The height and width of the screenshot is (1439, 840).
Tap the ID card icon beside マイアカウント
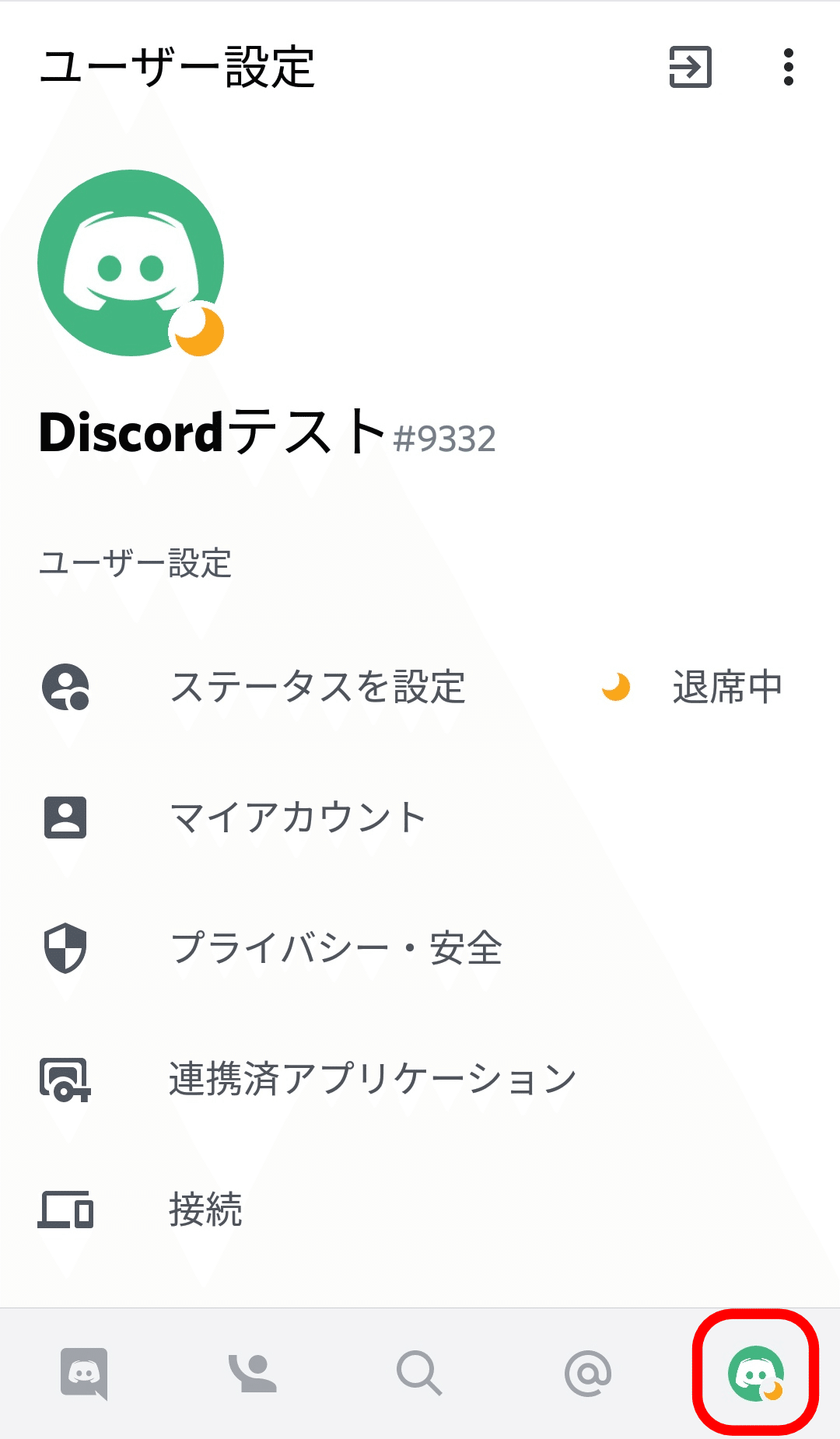tap(66, 817)
